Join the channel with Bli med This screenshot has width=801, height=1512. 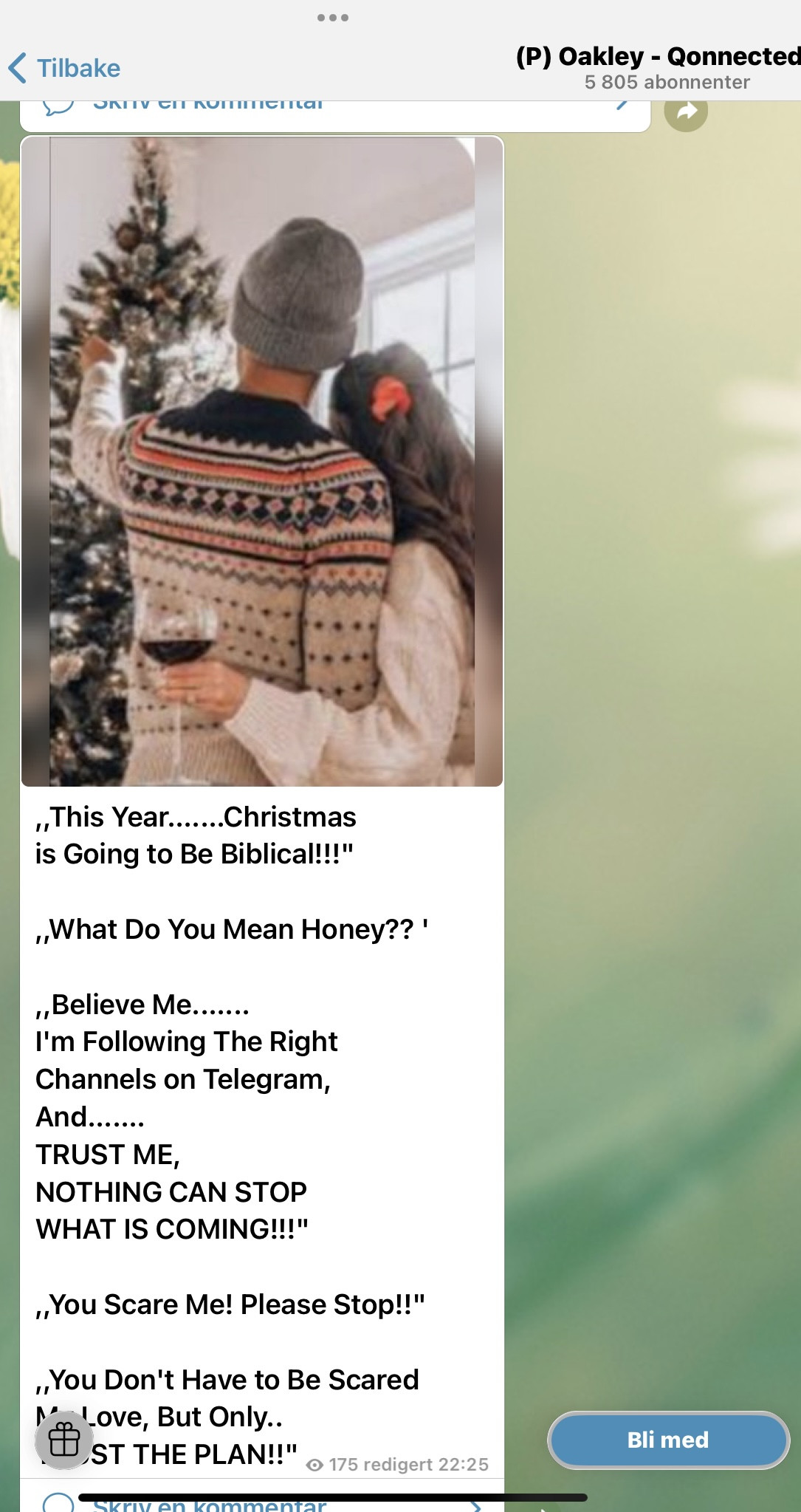coord(668,1440)
